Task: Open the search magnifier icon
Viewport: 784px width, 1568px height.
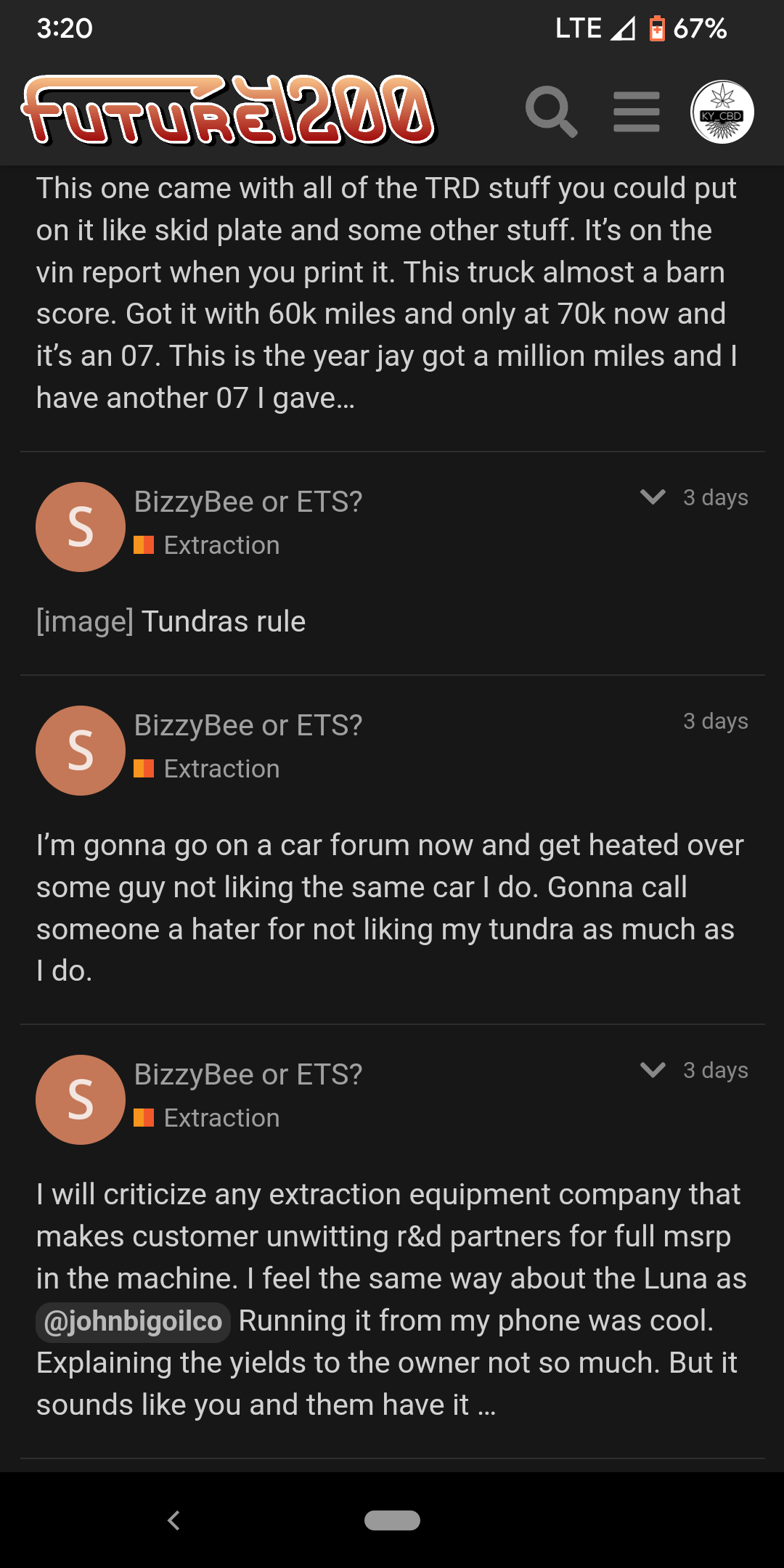Action: (551, 112)
